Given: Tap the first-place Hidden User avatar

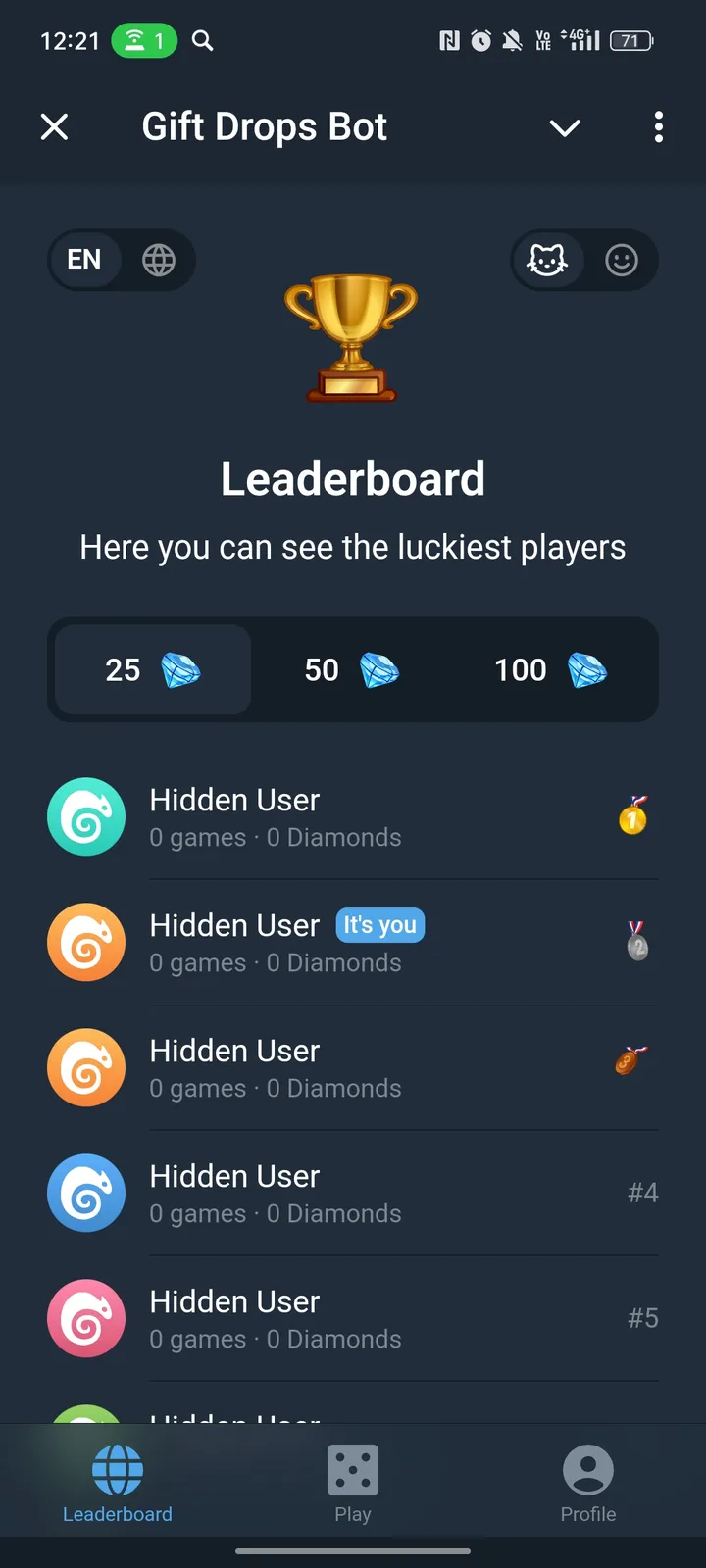Looking at the screenshot, I should (86, 816).
